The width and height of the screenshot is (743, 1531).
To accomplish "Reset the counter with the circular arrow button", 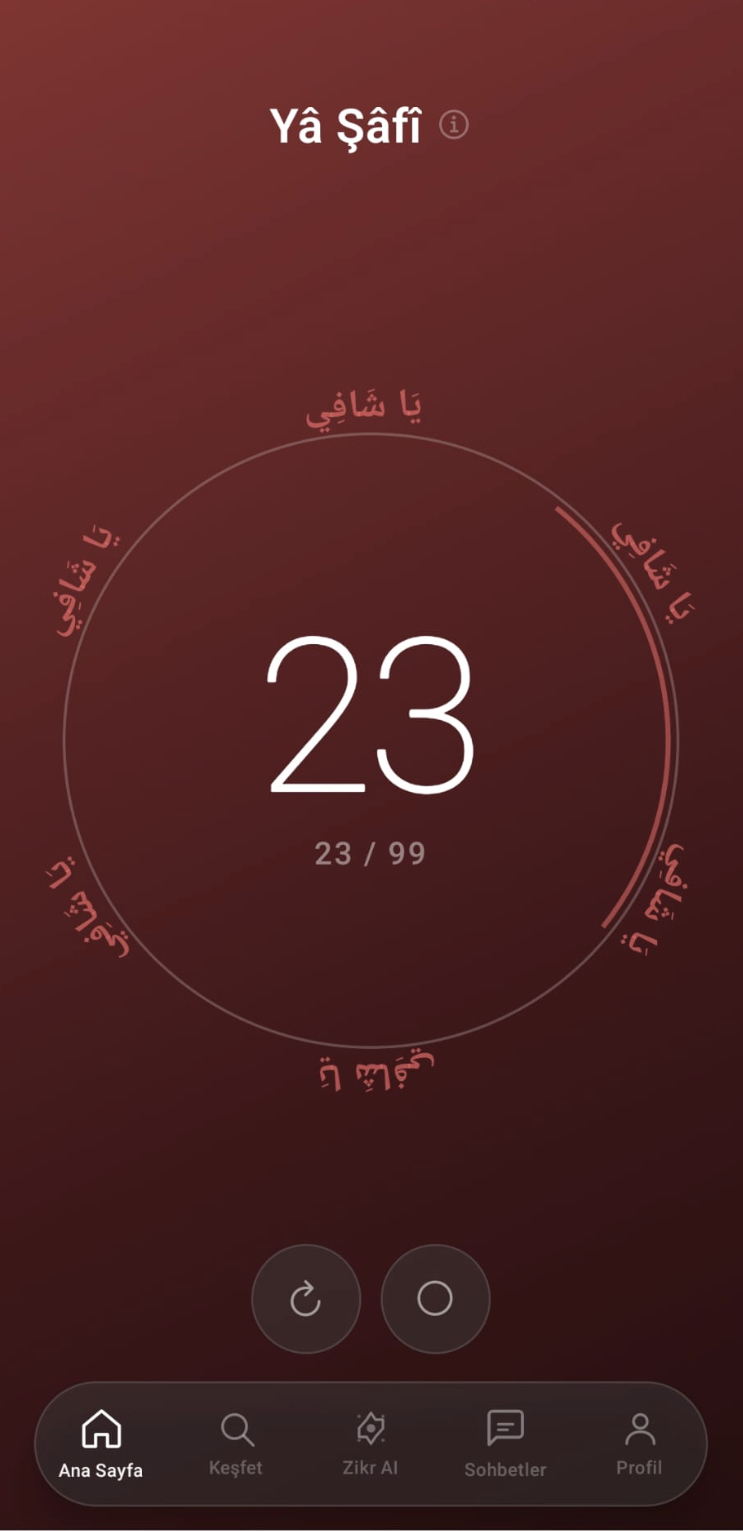I will click(305, 1298).
